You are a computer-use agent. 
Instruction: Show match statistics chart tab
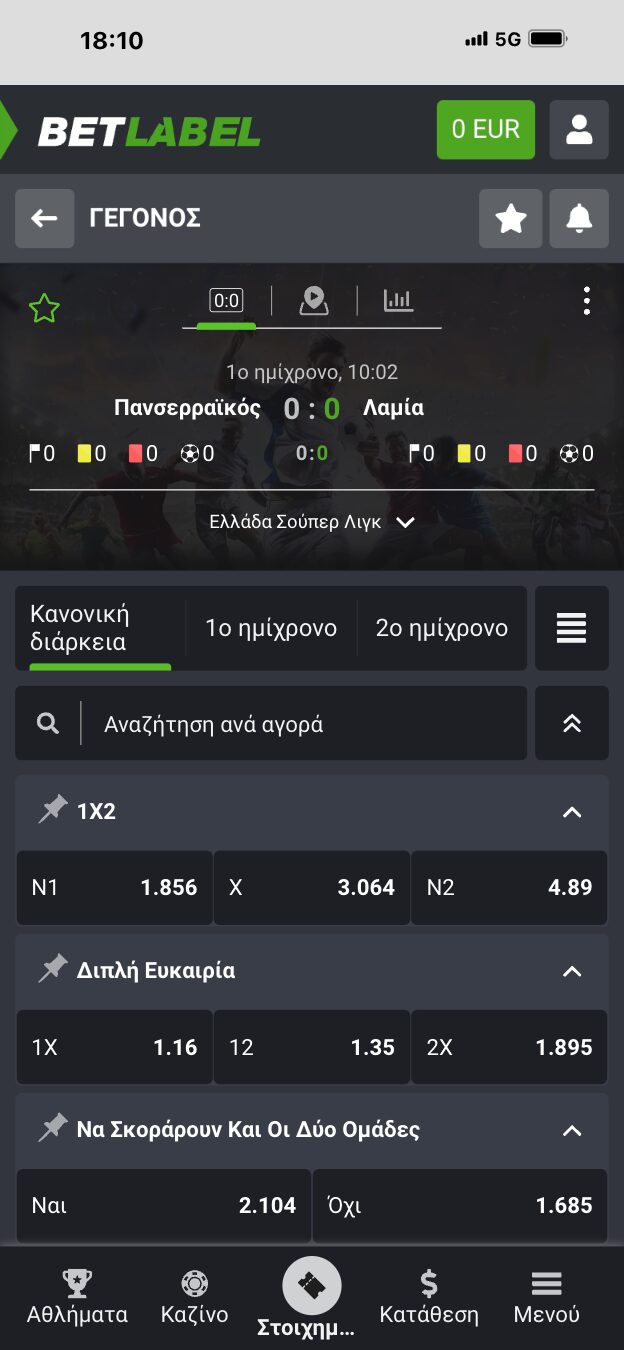[399, 300]
